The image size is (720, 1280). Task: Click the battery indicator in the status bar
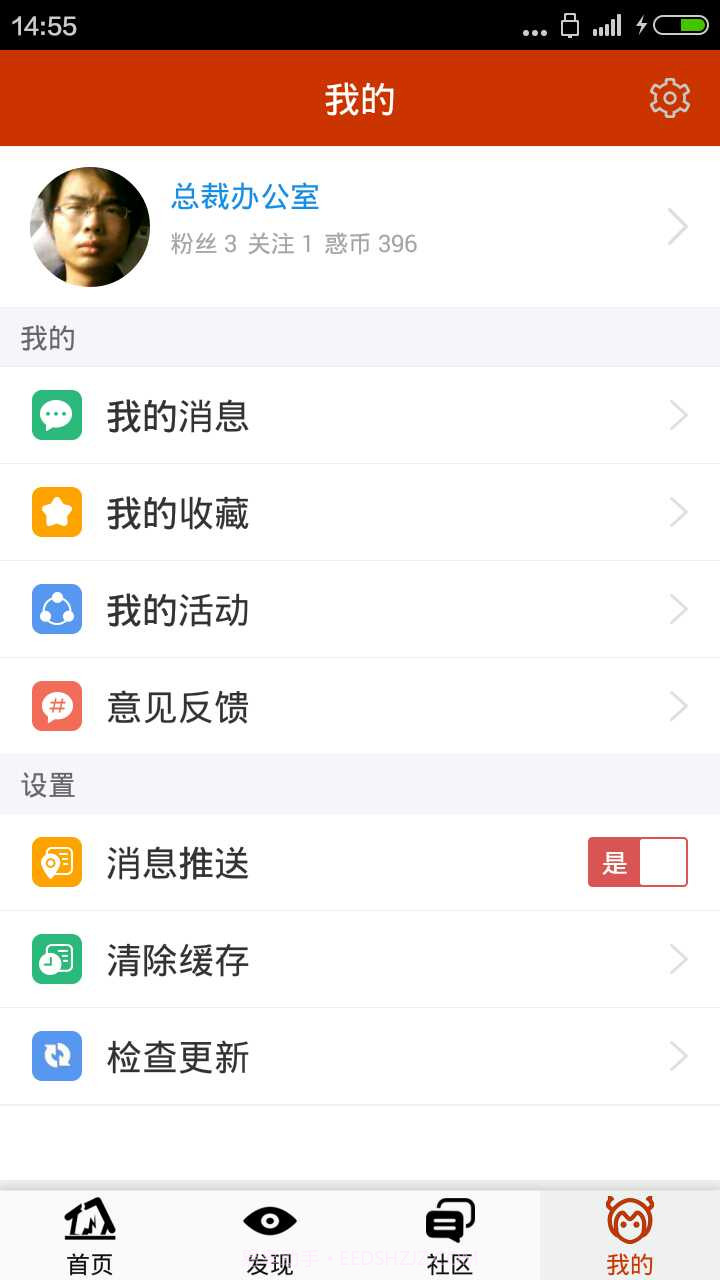click(x=679, y=25)
